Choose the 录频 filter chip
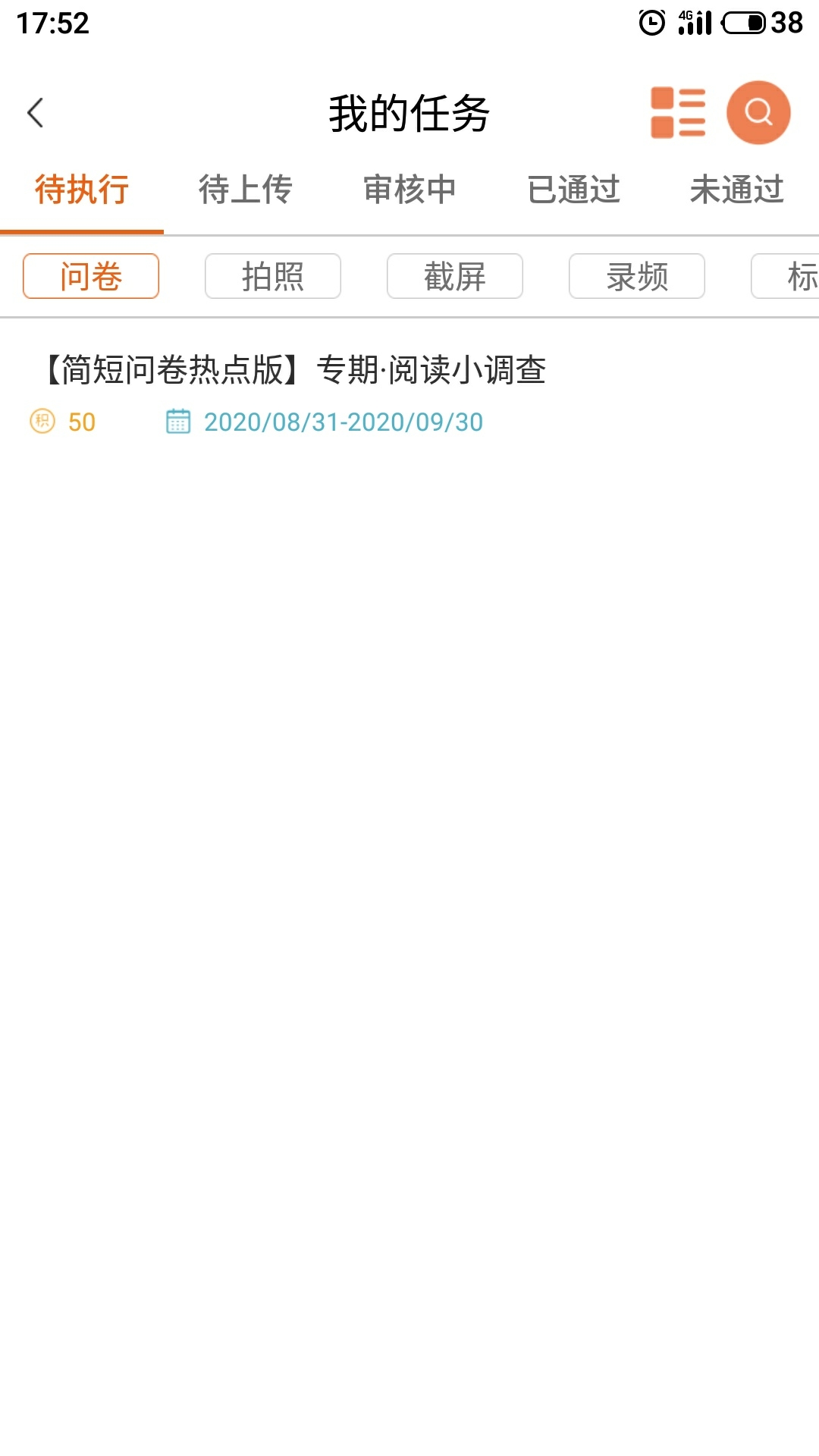Viewport: 819px width, 1456px height. point(637,276)
